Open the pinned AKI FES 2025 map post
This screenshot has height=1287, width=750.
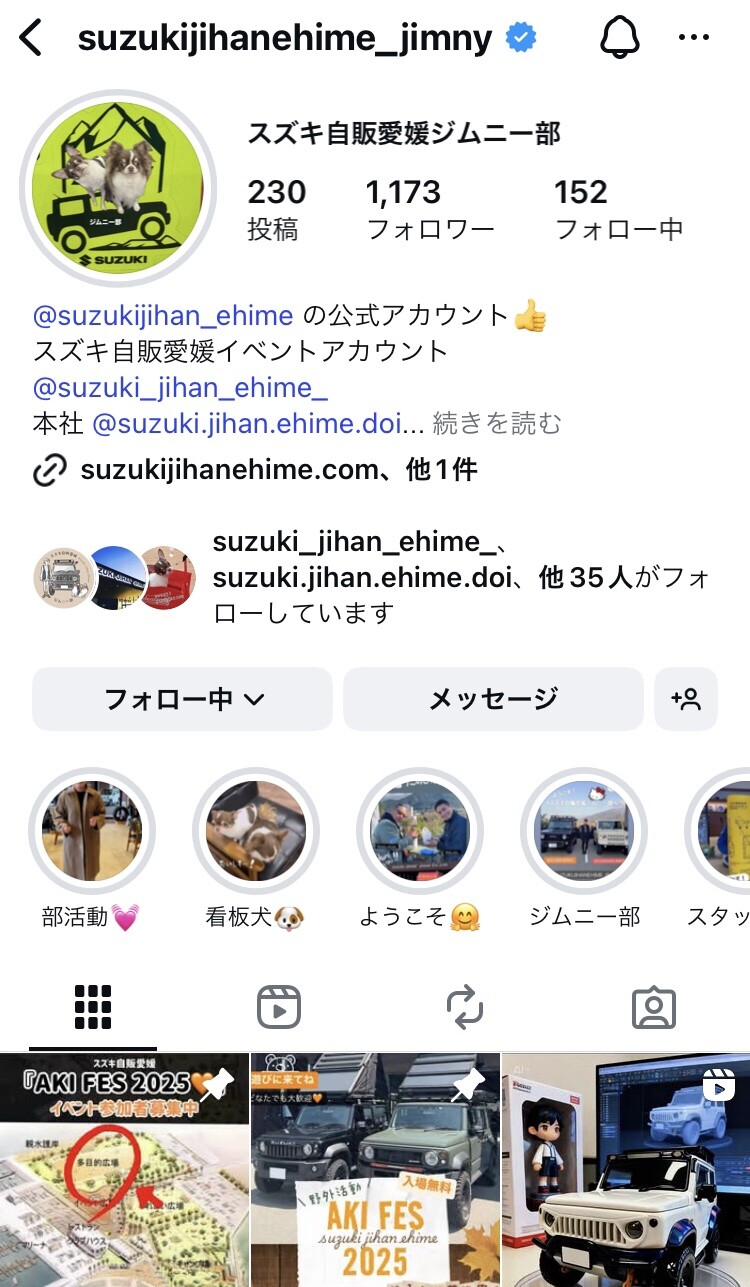tap(124, 1169)
